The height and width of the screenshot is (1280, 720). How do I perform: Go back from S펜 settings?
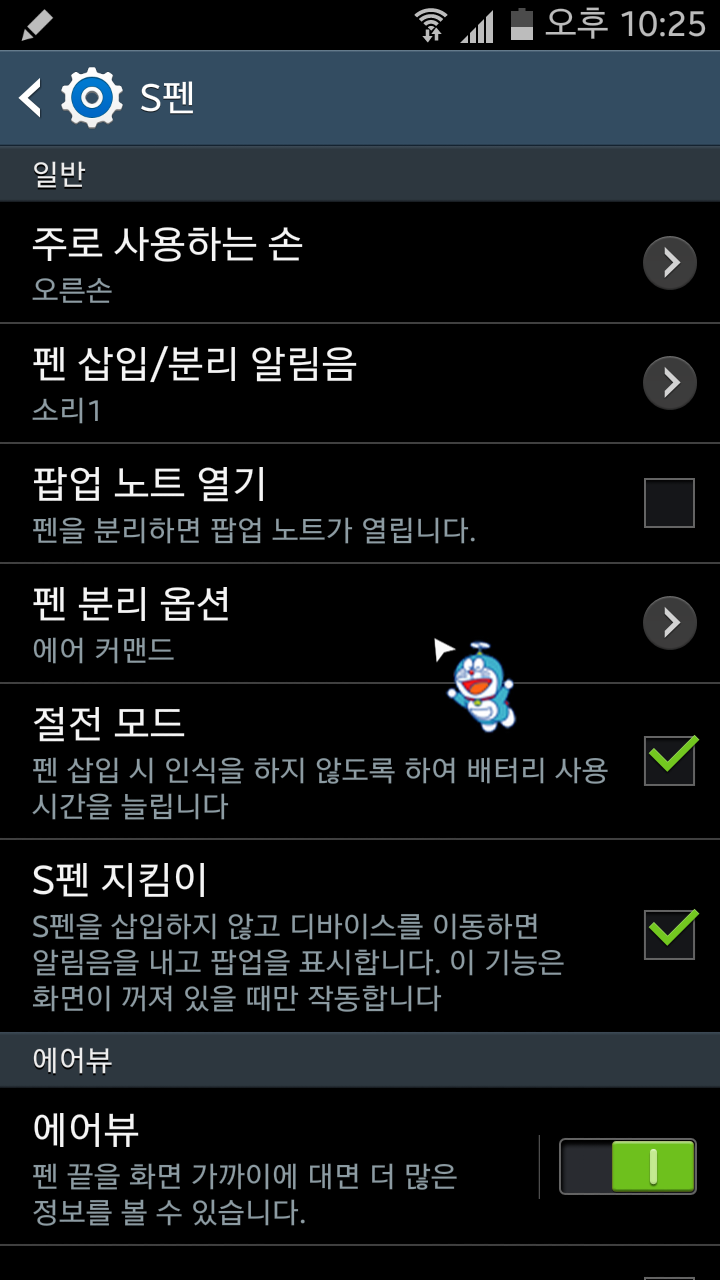click(x=32, y=98)
